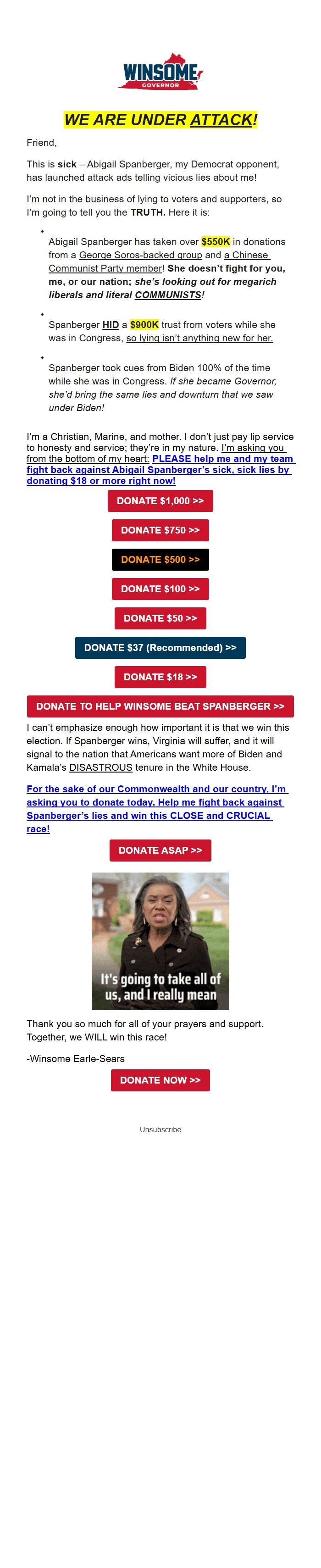Tap the DONATE $1,000 button
321x1568 pixels.
(160, 500)
